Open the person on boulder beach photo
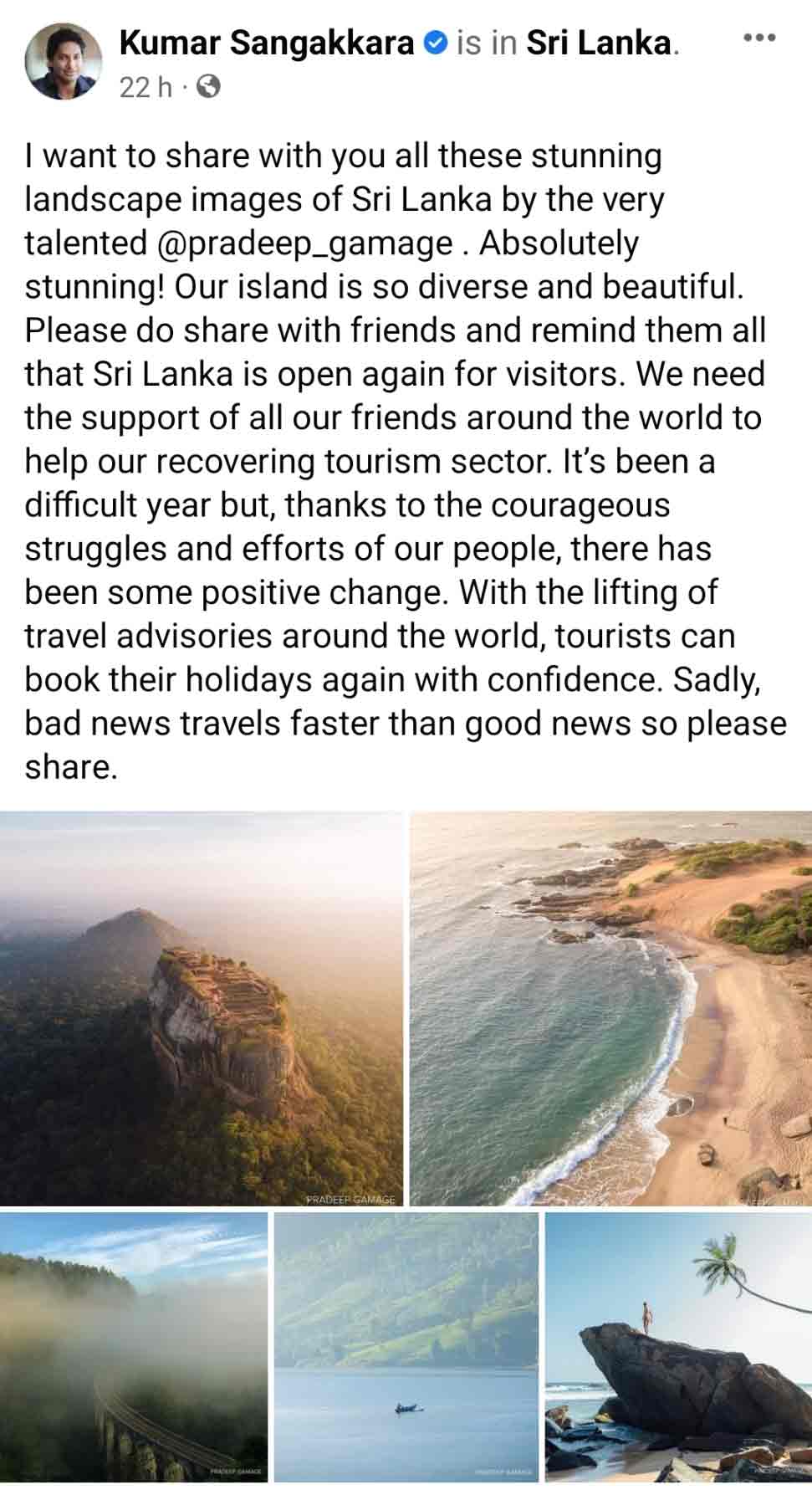Image resolution: width=812 pixels, height=1495 pixels. 678,1347
